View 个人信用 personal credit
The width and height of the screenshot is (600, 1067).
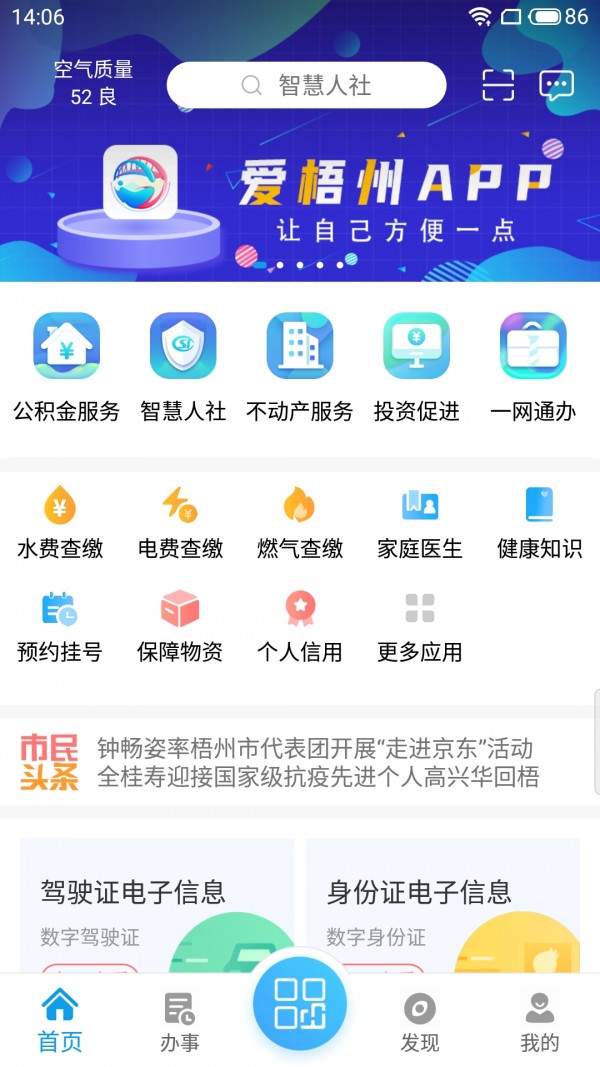click(300, 627)
